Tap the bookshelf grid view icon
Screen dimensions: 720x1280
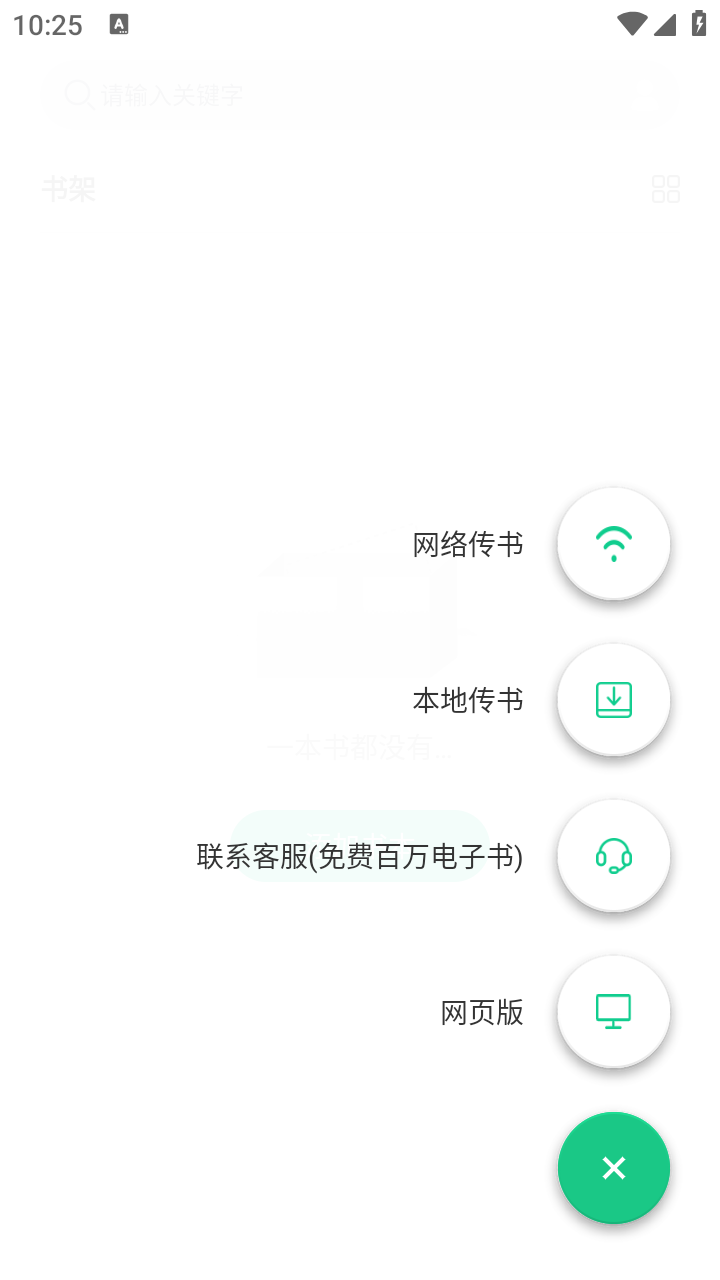click(666, 189)
